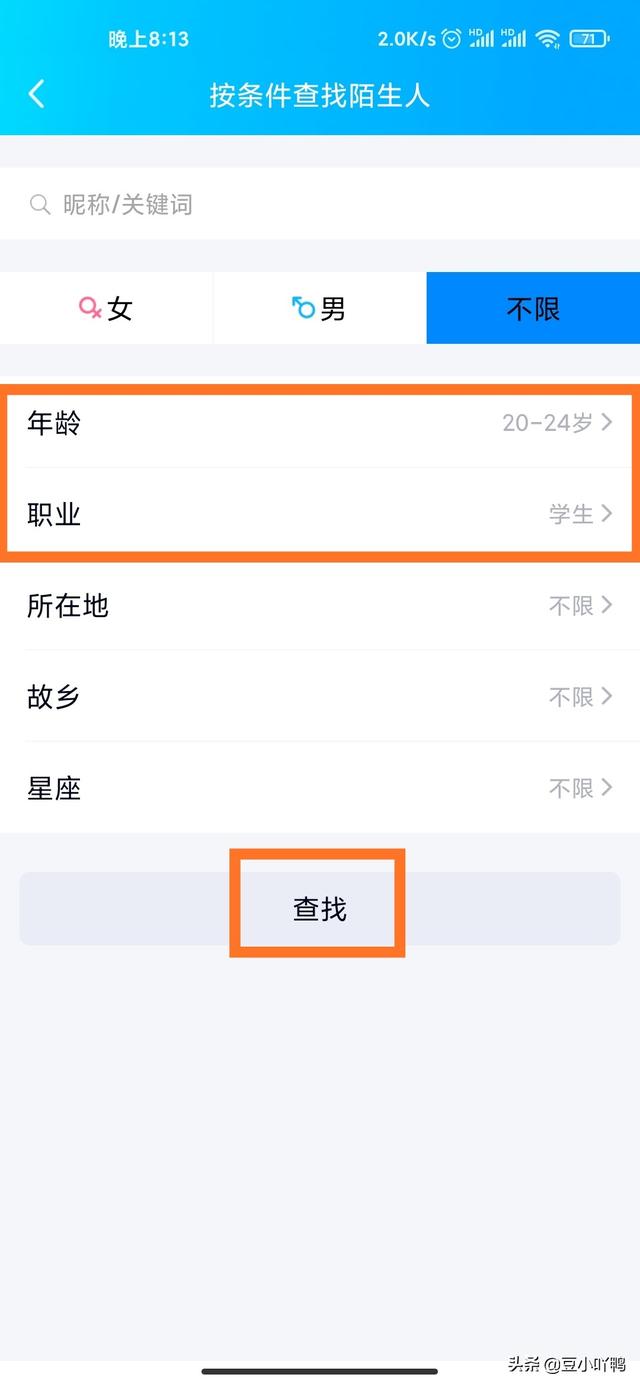Screen dimensions: 640x1387
Task: Open the 所在地 location row
Action: coord(320,605)
